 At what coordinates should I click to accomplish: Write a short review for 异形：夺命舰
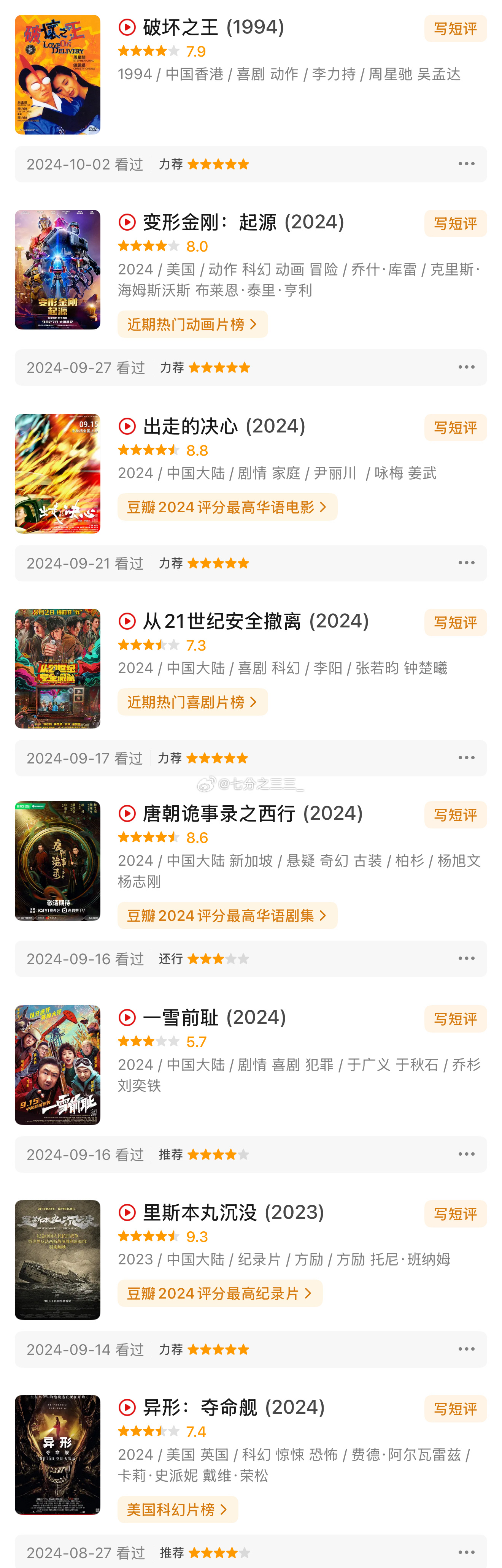click(x=455, y=1408)
